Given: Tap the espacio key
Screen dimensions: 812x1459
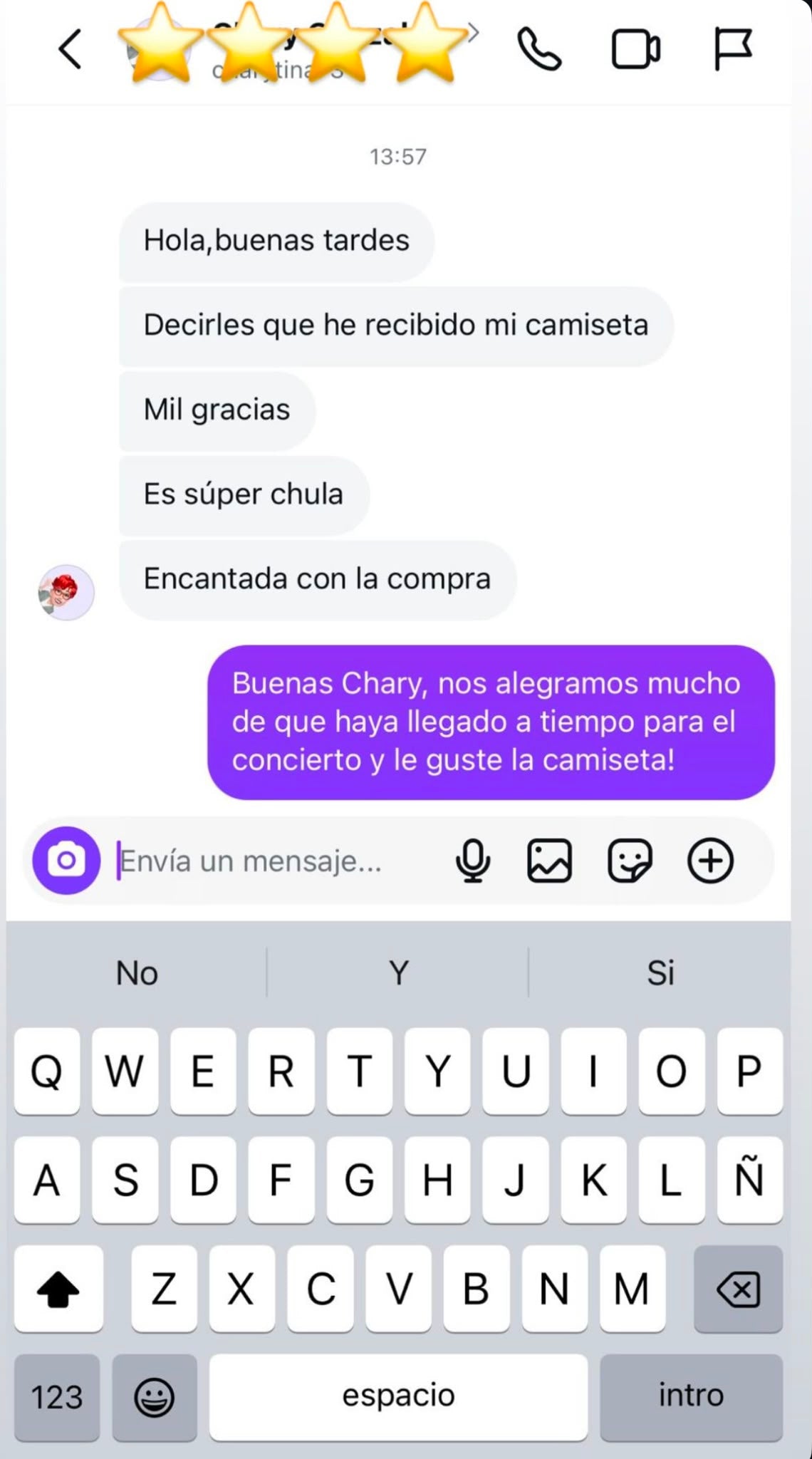Looking at the screenshot, I should point(398,1397).
